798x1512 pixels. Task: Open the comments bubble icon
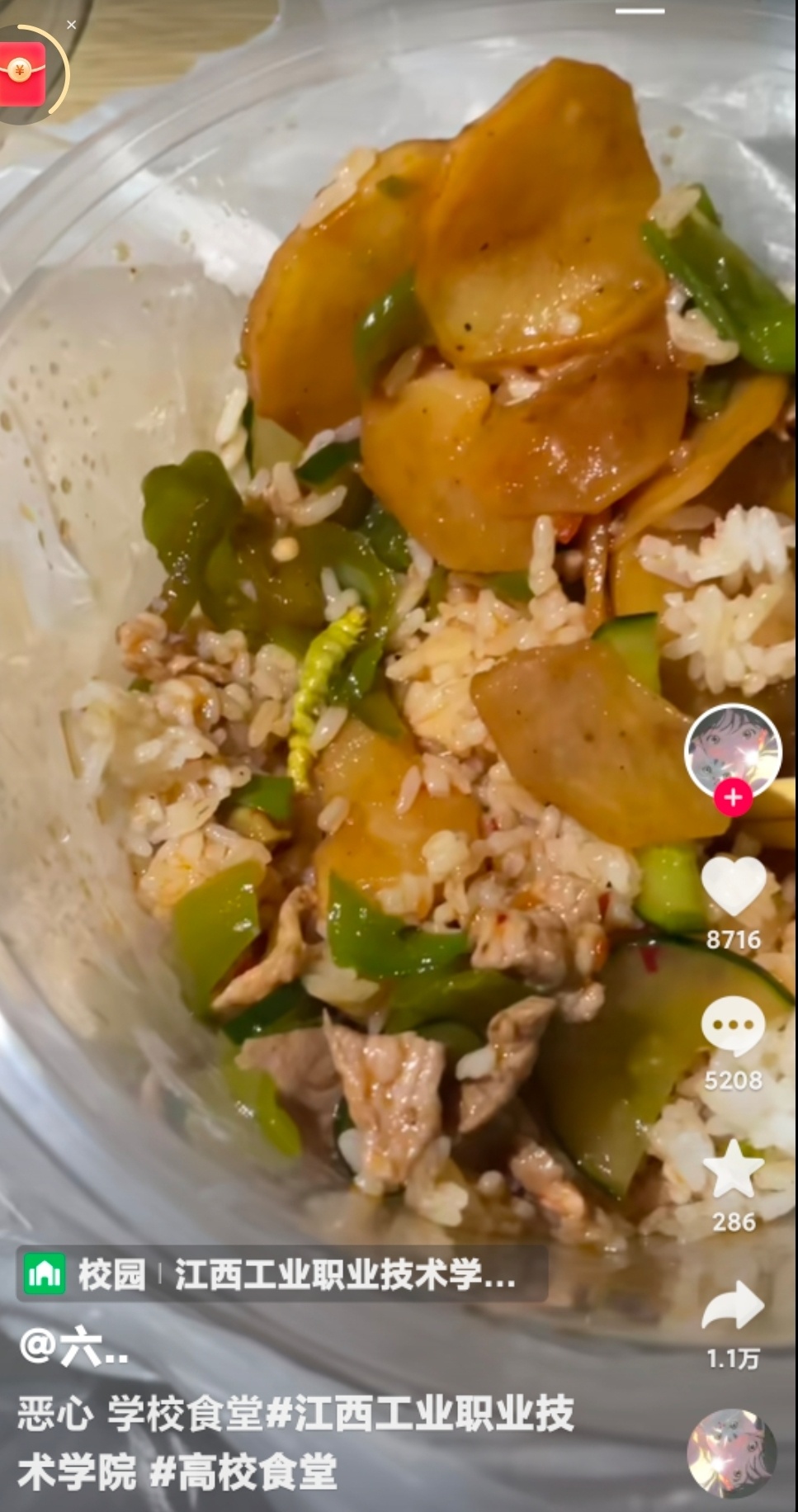[x=733, y=1026]
